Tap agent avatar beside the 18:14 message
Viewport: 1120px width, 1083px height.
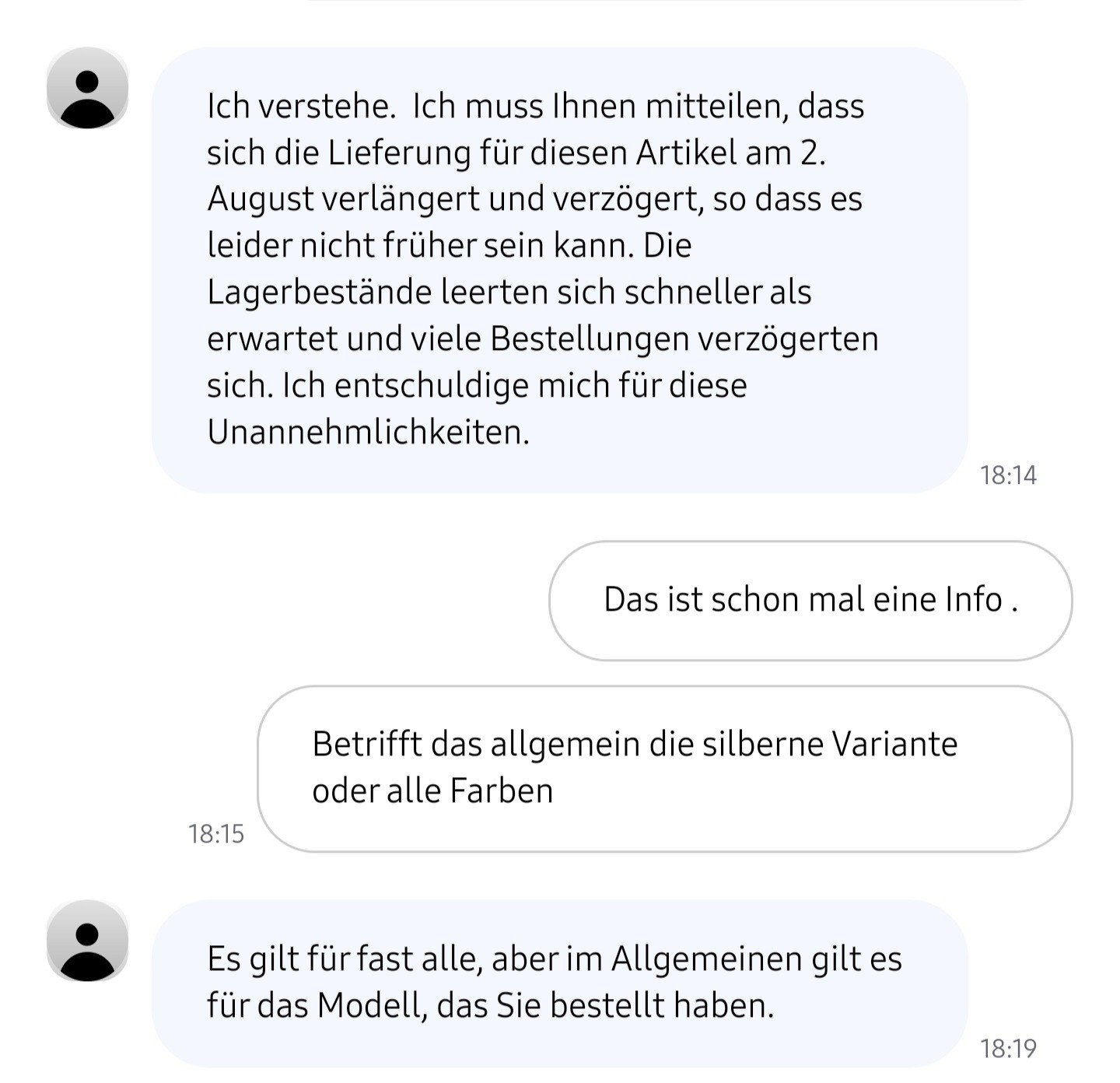(87, 88)
